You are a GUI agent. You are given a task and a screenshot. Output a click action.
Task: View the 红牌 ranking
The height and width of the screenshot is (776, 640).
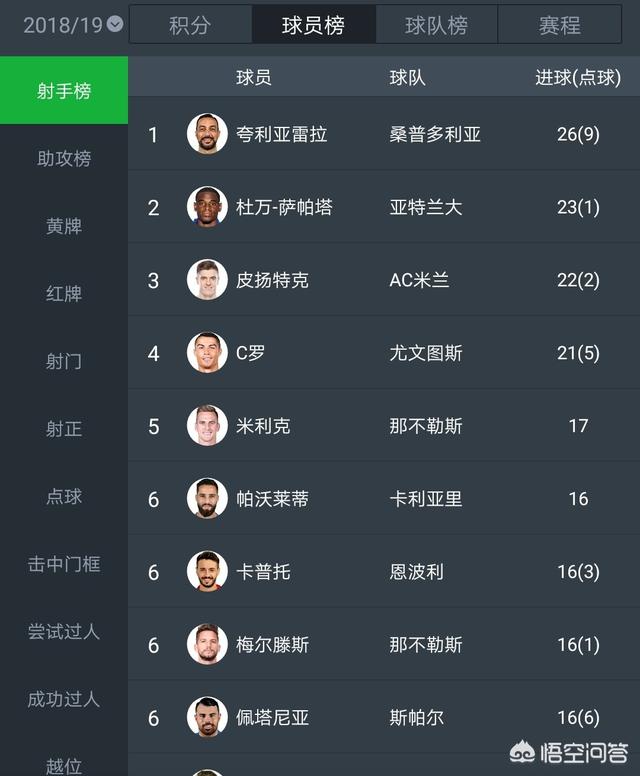(x=64, y=294)
